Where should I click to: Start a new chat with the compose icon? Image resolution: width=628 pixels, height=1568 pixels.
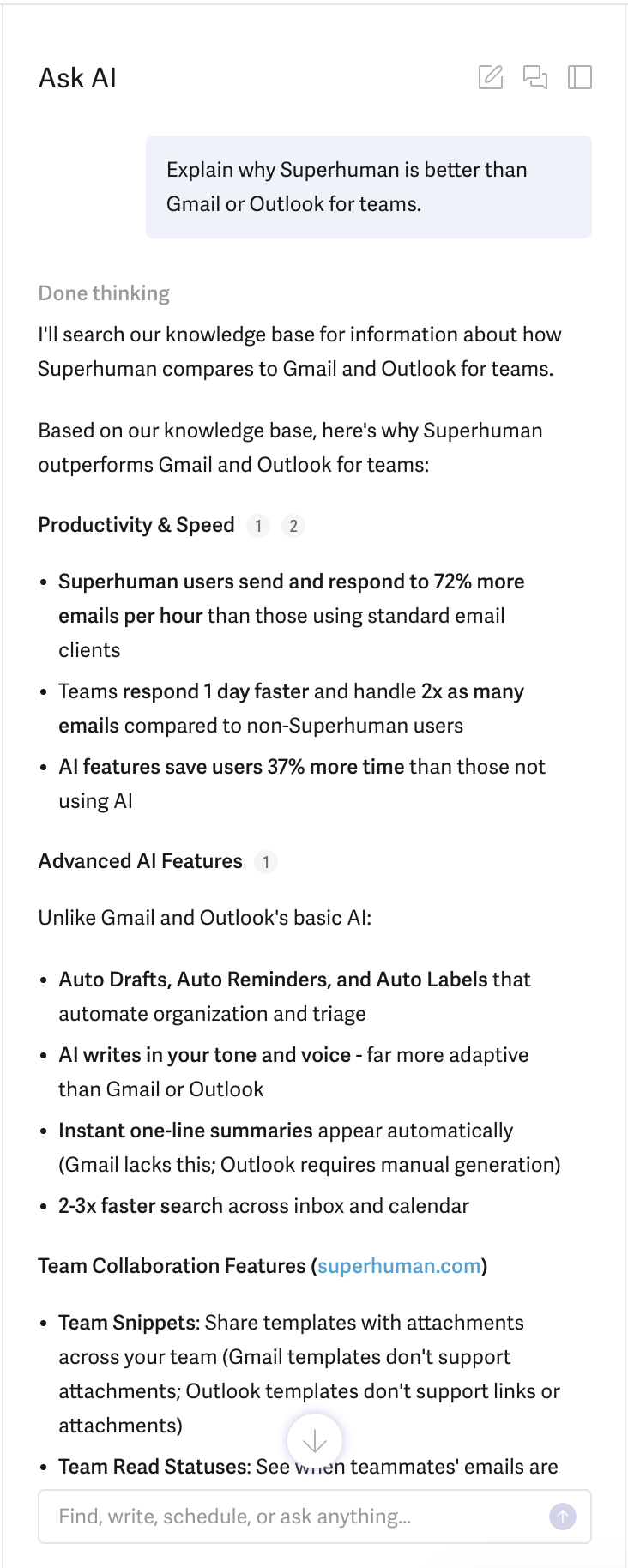(x=491, y=77)
